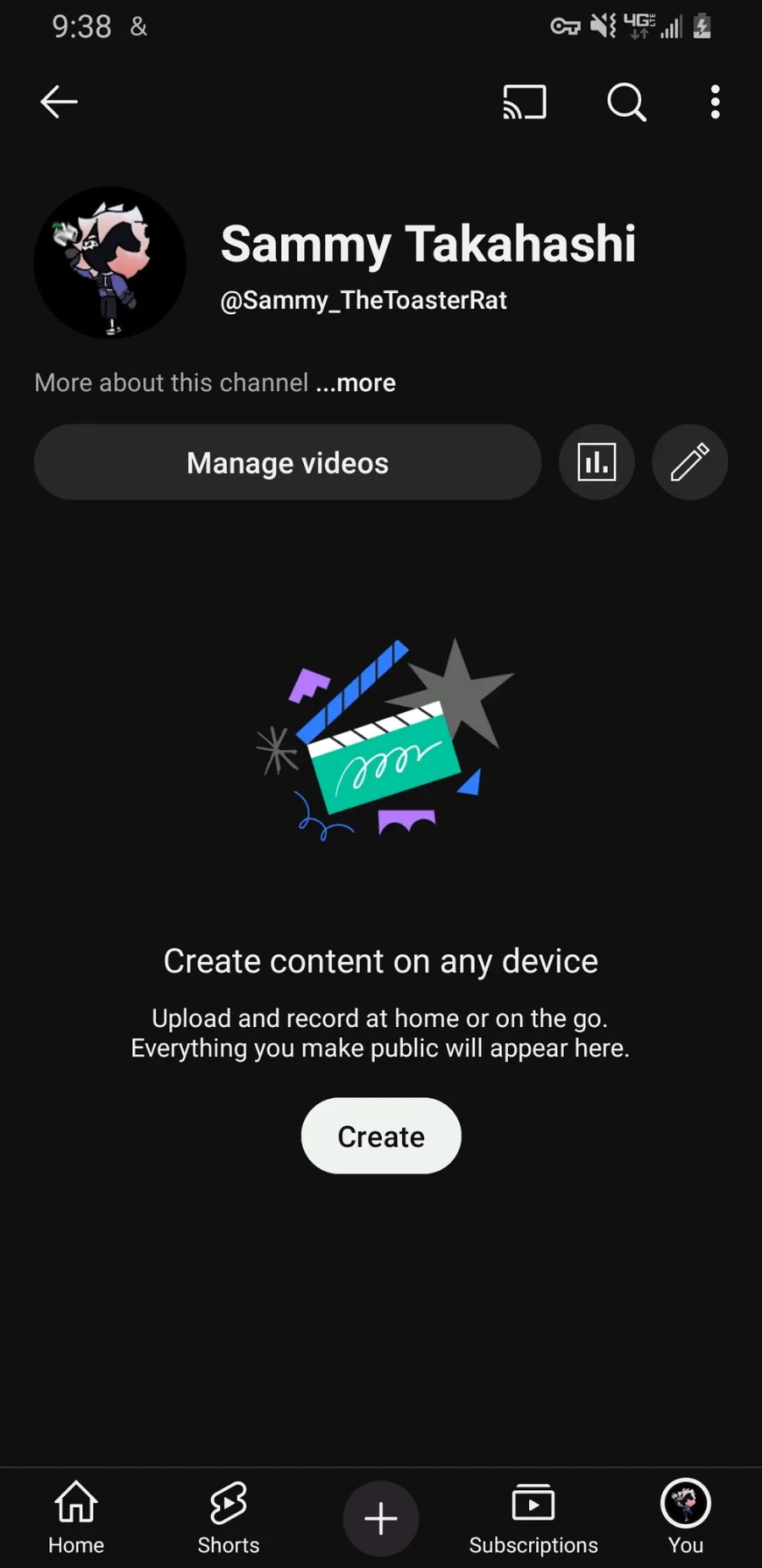Edit channel with the pencil icon
The width and height of the screenshot is (762, 1568).
(x=690, y=462)
